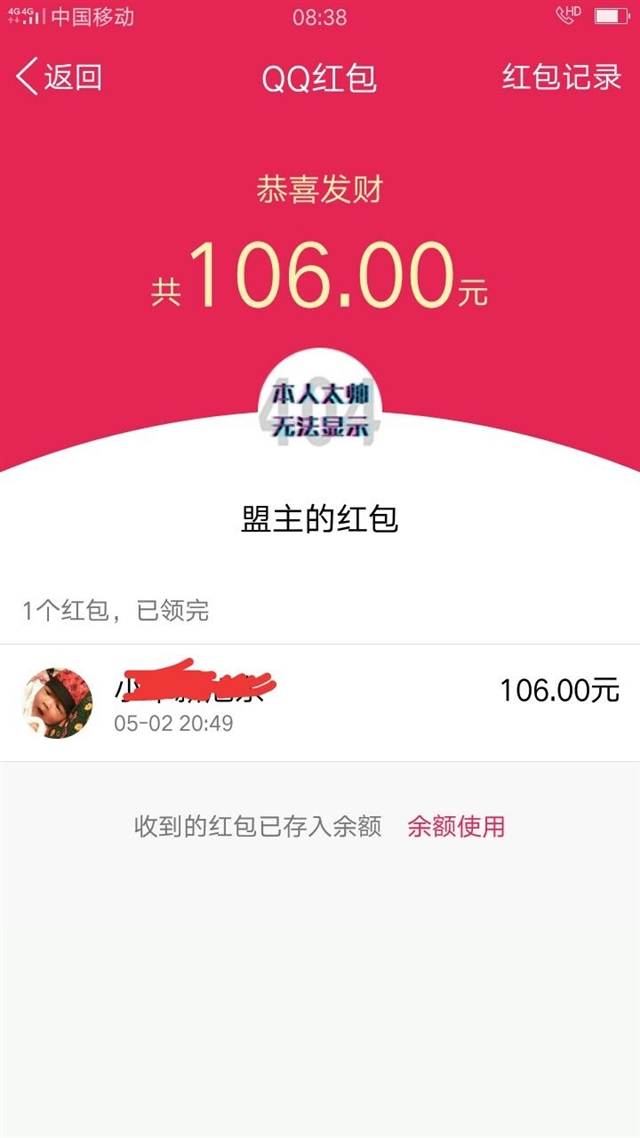Open 红包记录 history

coord(562,77)
